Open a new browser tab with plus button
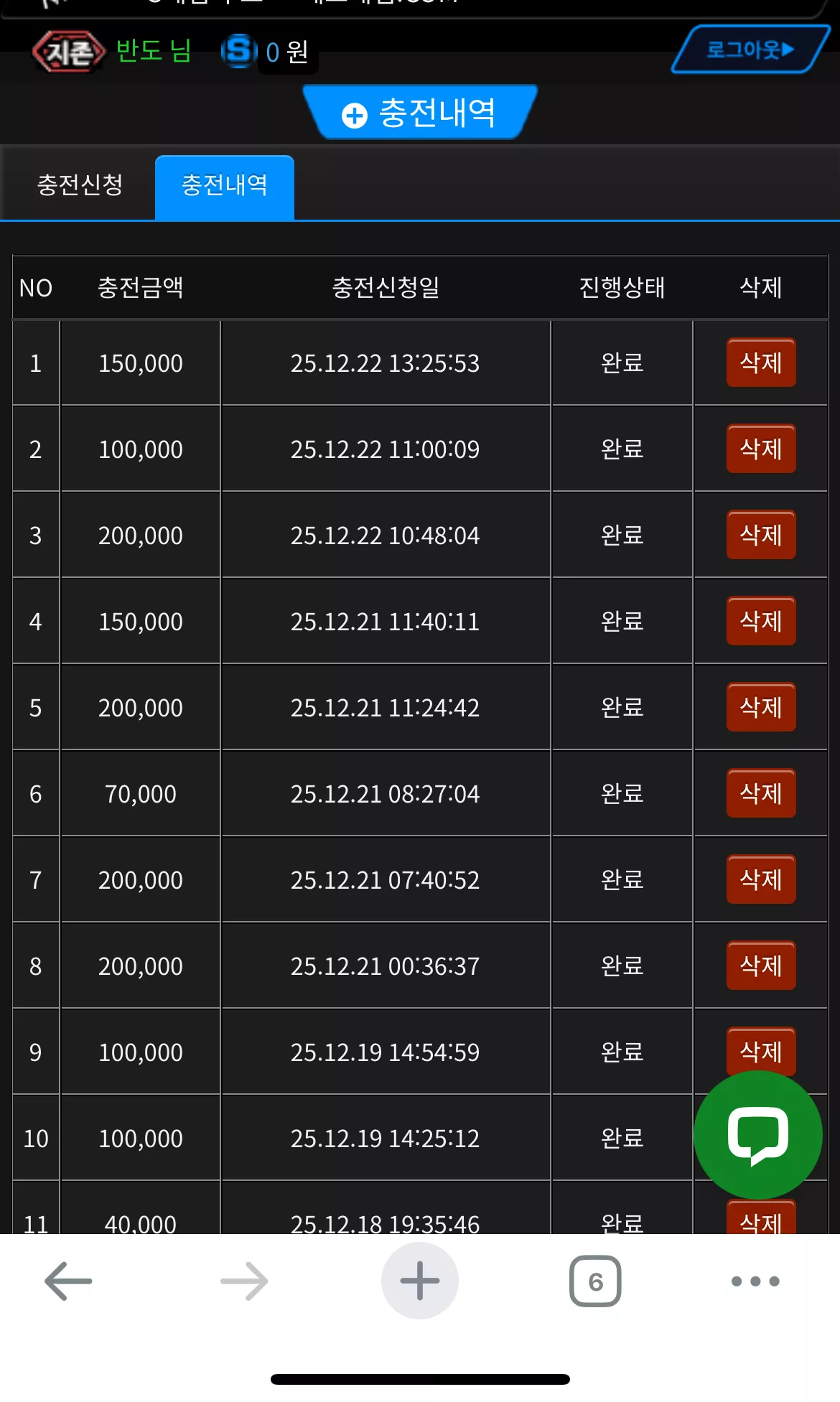Viewport: 840px width, 1402px height. coord(420,1281)
